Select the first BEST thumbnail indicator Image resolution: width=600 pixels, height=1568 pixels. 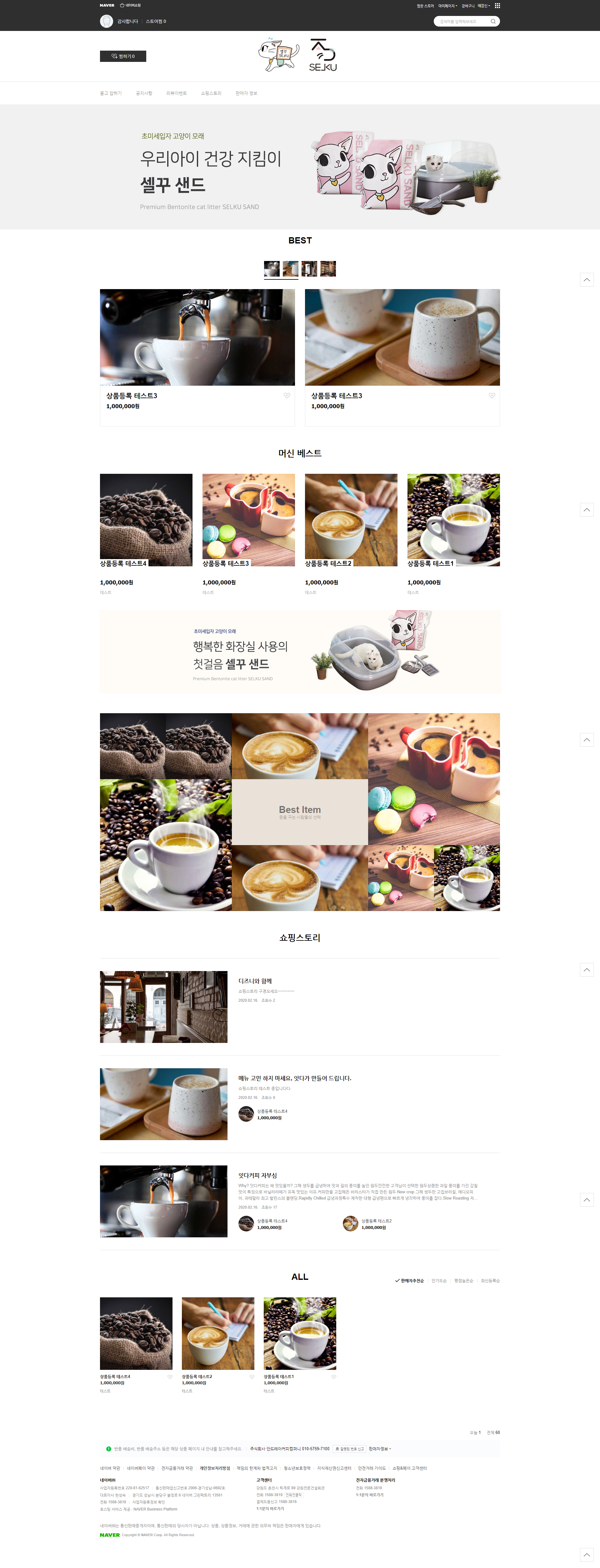pos(271,268)
